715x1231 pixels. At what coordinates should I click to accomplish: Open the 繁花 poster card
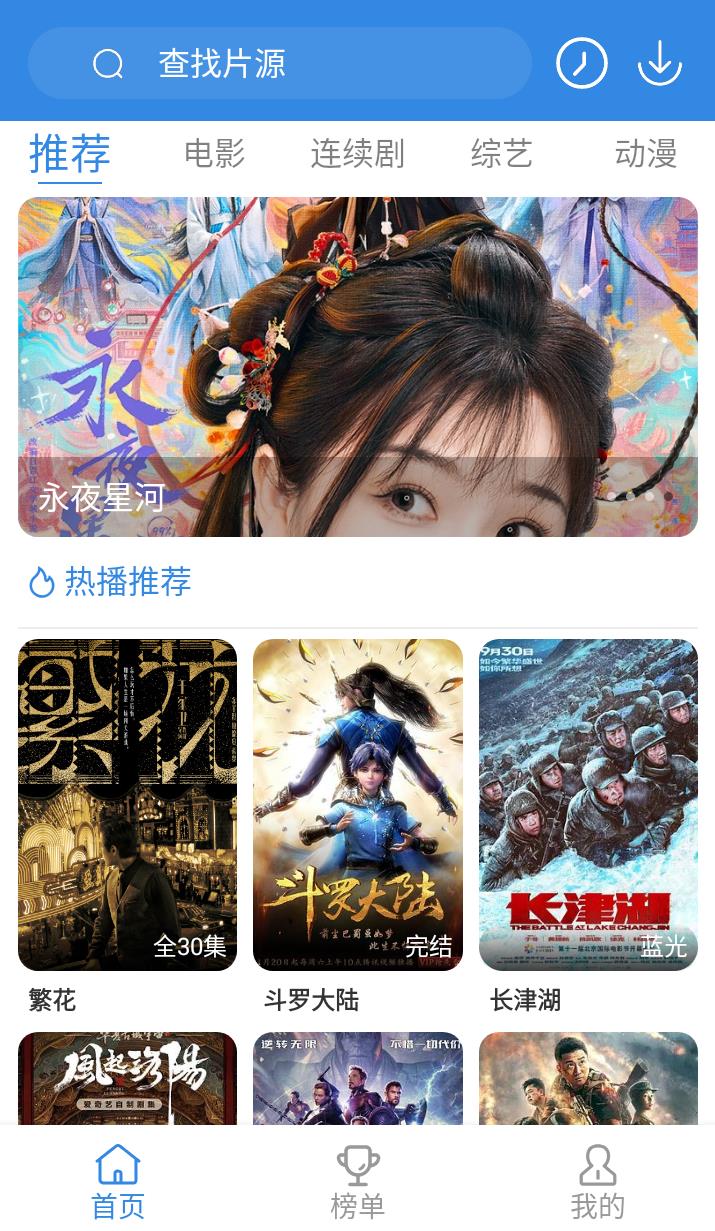coord(127,804)
